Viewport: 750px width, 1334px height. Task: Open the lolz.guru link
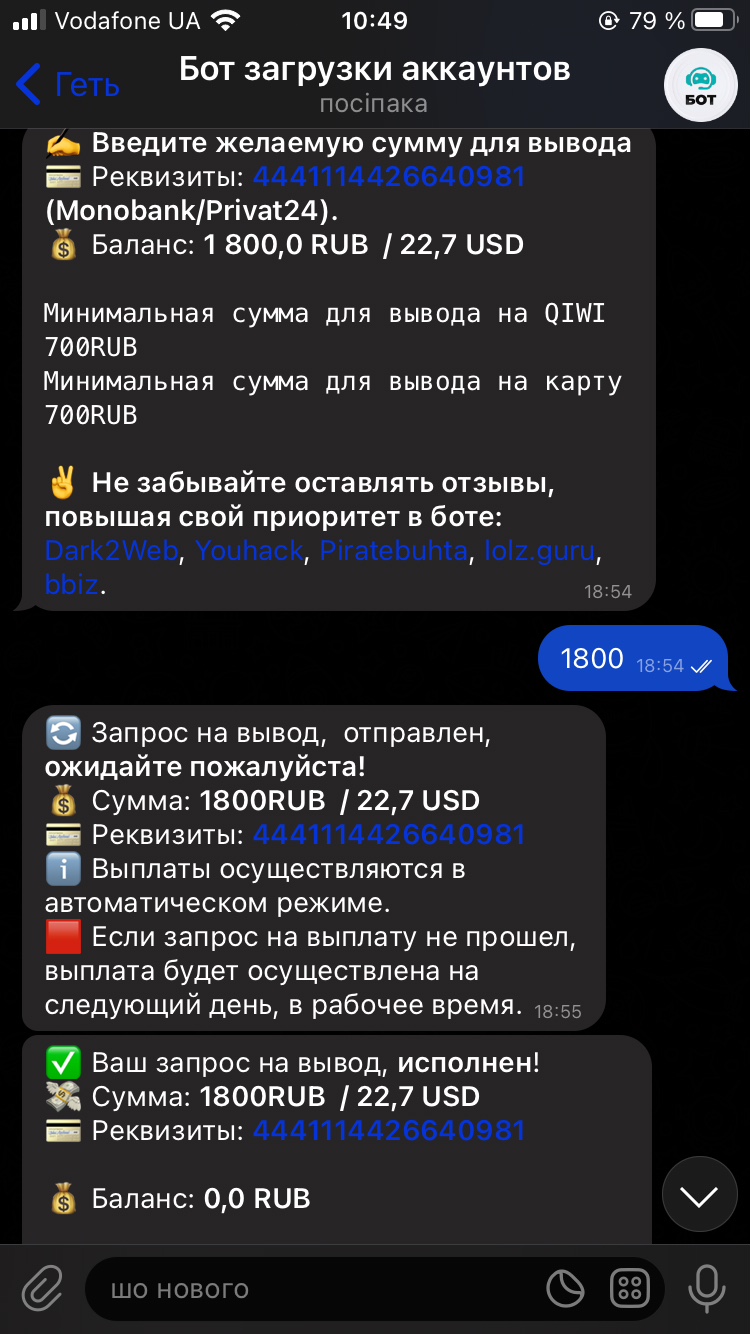pyautogui.click(x=540, y=550)
